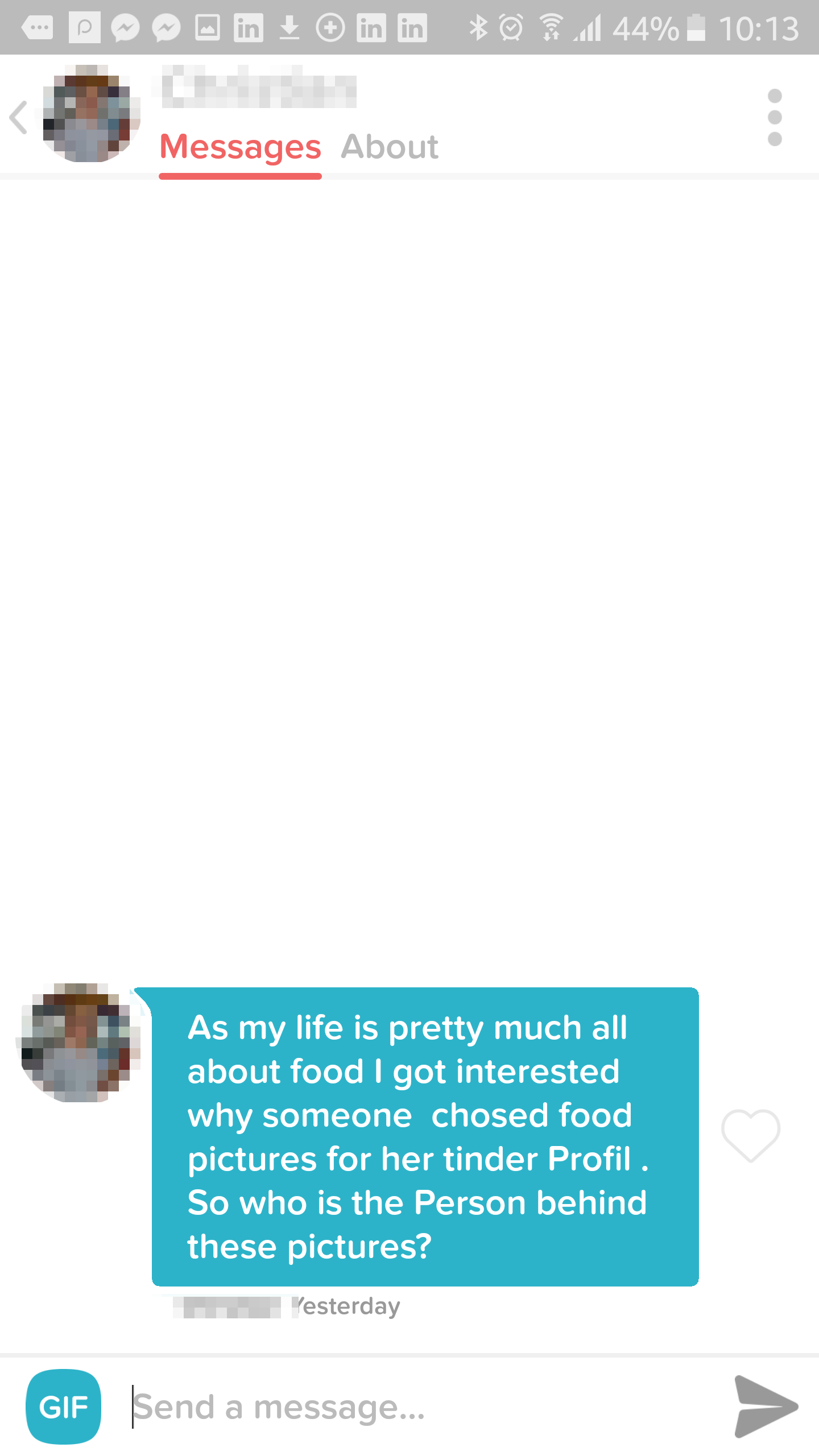Go back using the header arrow
This screenshot has width=819, height=1456.
point(19,117)
